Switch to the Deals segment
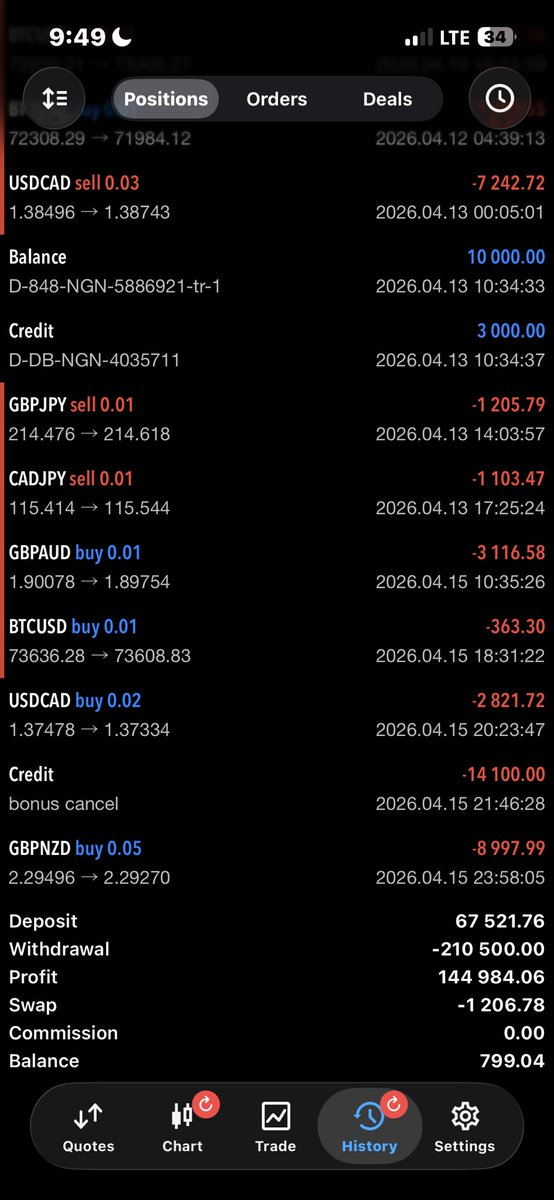554x1200 pixels. coord(387,99)
